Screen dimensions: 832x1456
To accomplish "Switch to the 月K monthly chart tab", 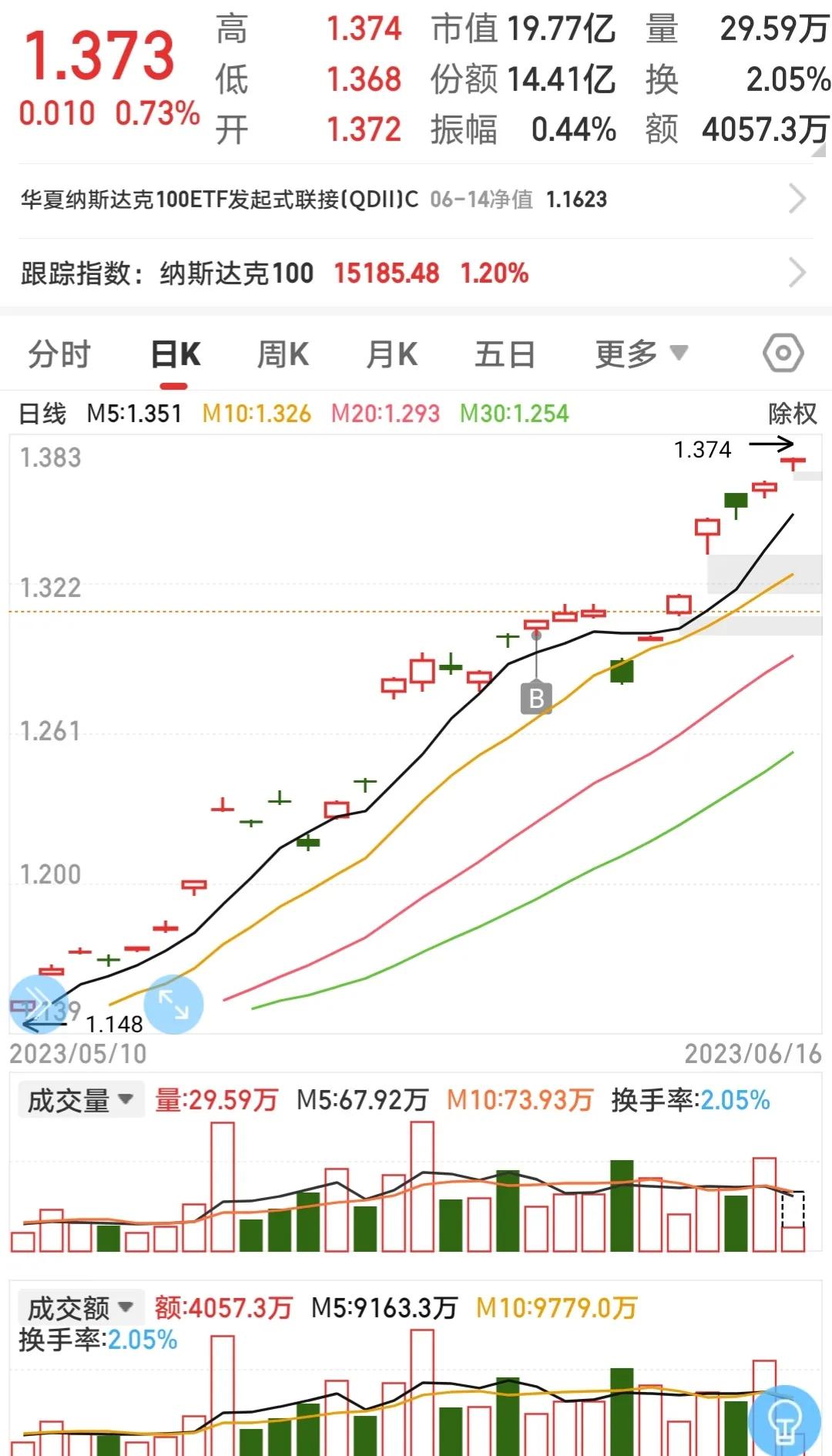I will point(391,354).
